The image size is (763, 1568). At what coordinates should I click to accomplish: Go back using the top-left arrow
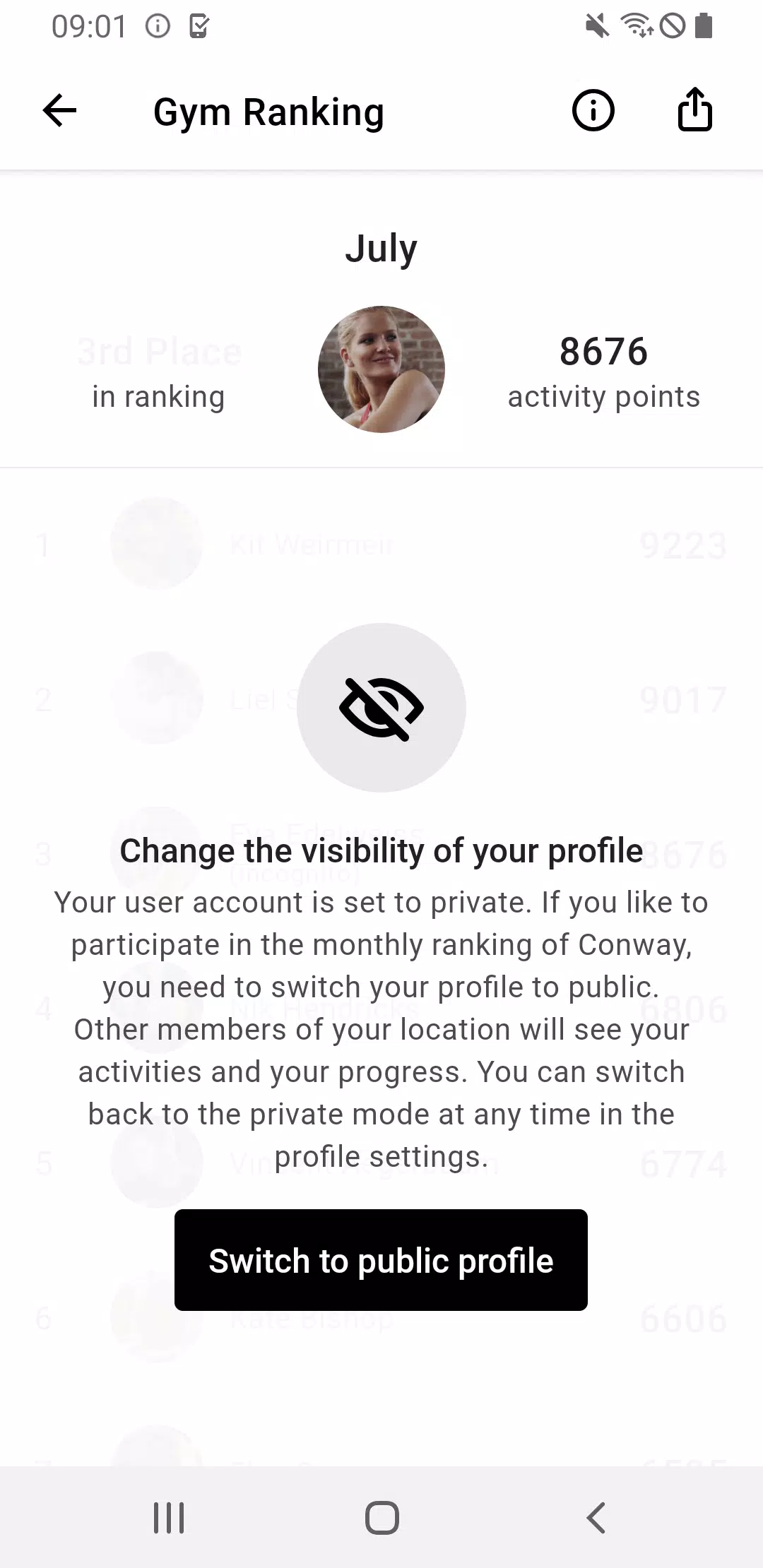(x=59, y=111)
